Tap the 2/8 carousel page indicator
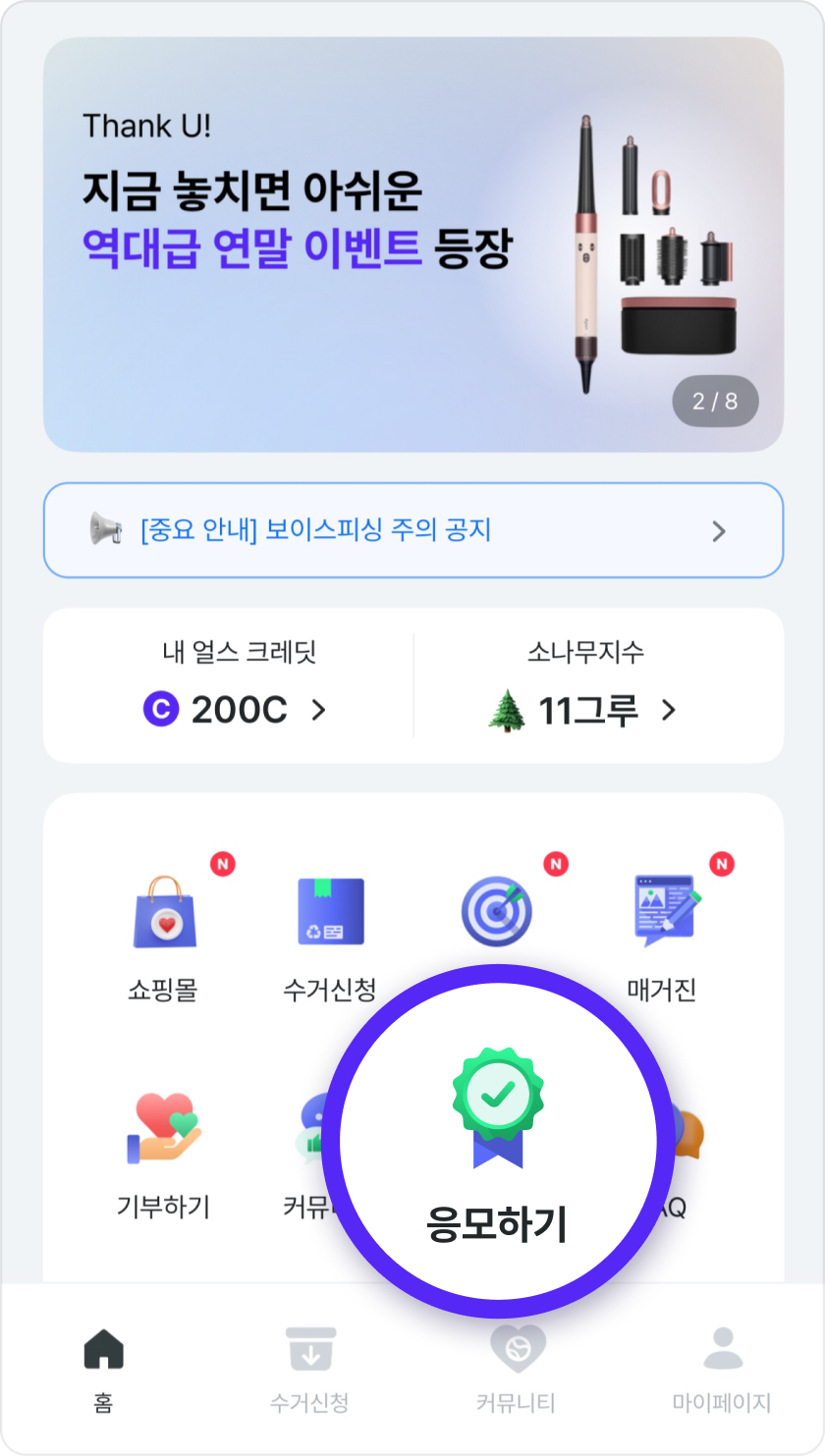The image size is (825, 1456). (x=715, y=402)
